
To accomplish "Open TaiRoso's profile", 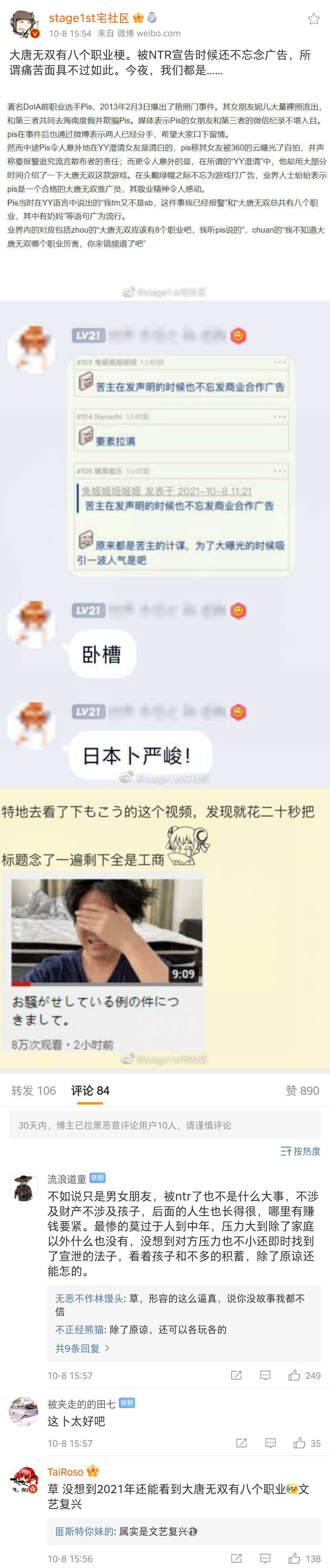I will (x=65, y=1472).
